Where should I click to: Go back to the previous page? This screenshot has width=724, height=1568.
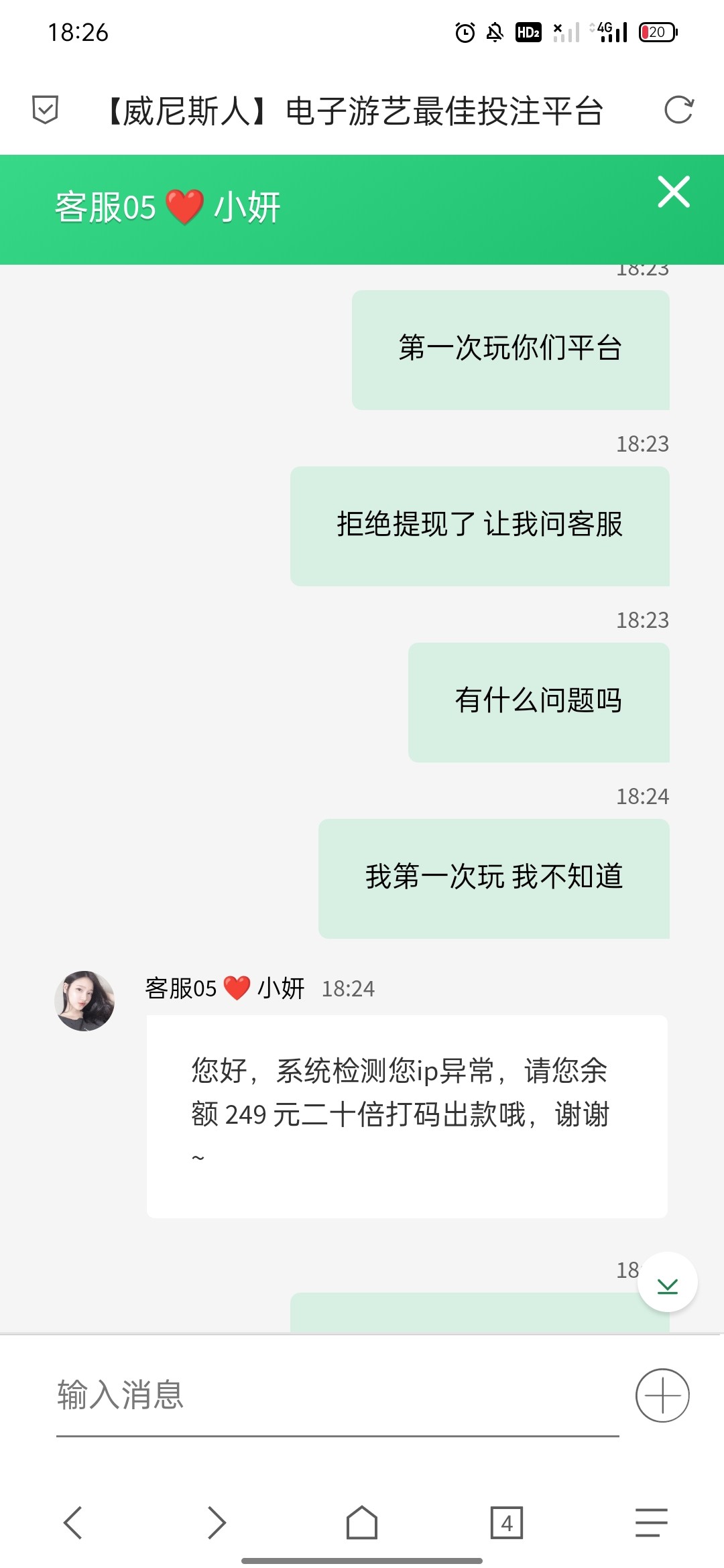72,1522
